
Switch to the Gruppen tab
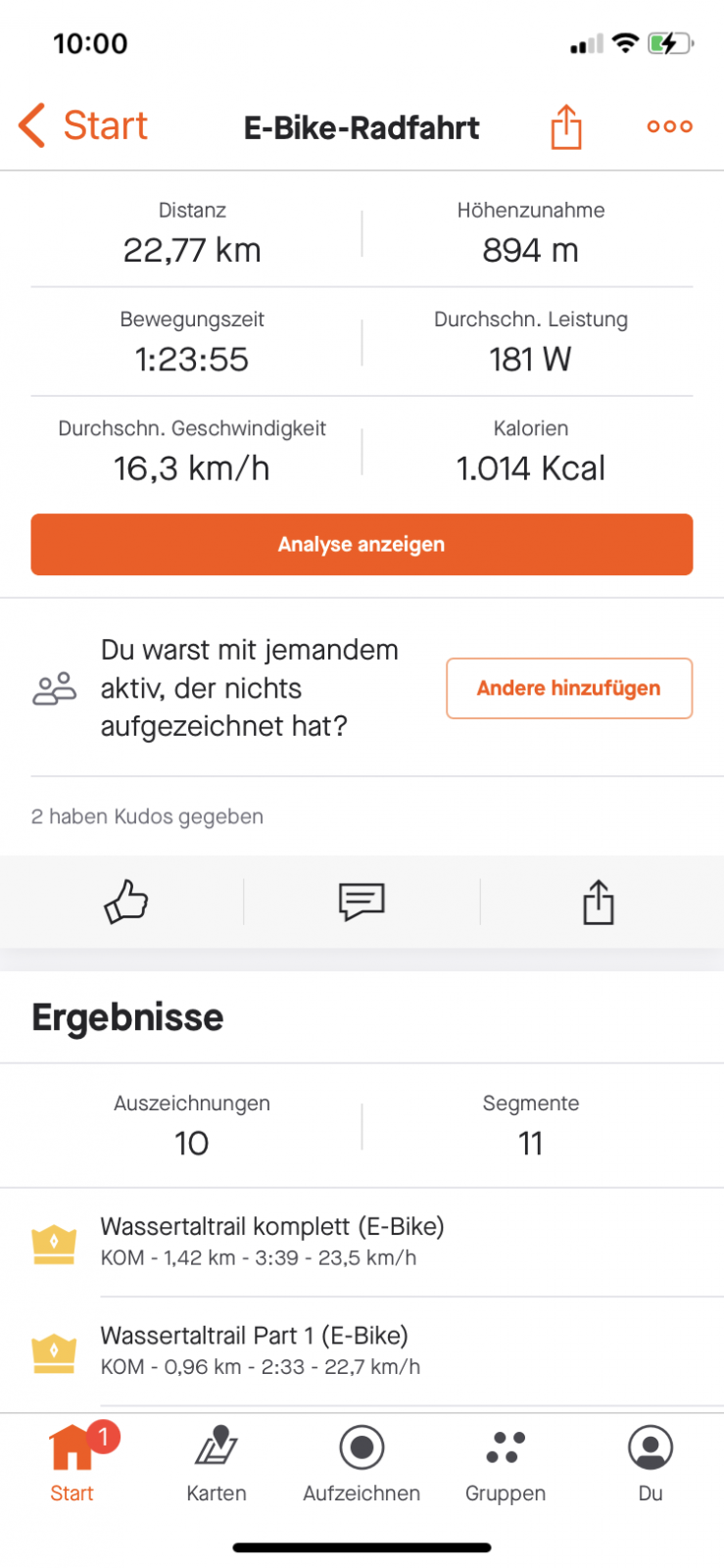pyautogui.click(x=506, y=1463)
